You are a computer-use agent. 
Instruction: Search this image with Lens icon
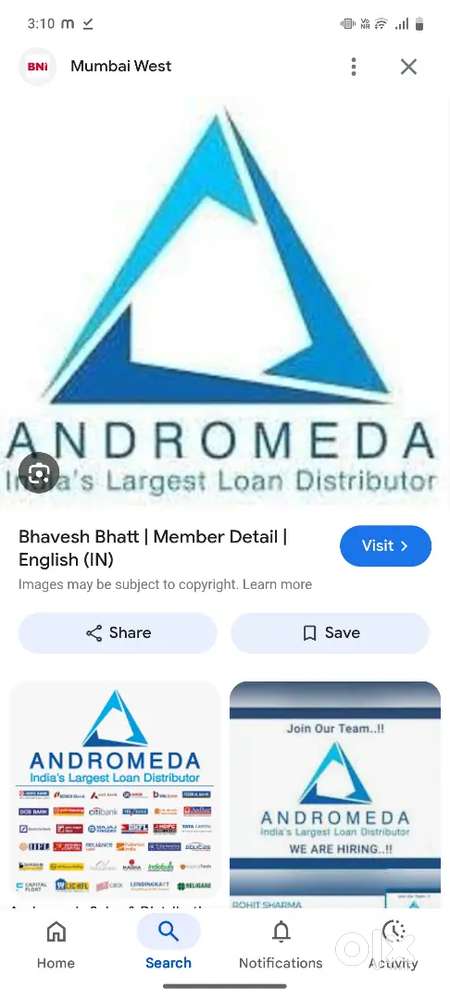(39, 473)
